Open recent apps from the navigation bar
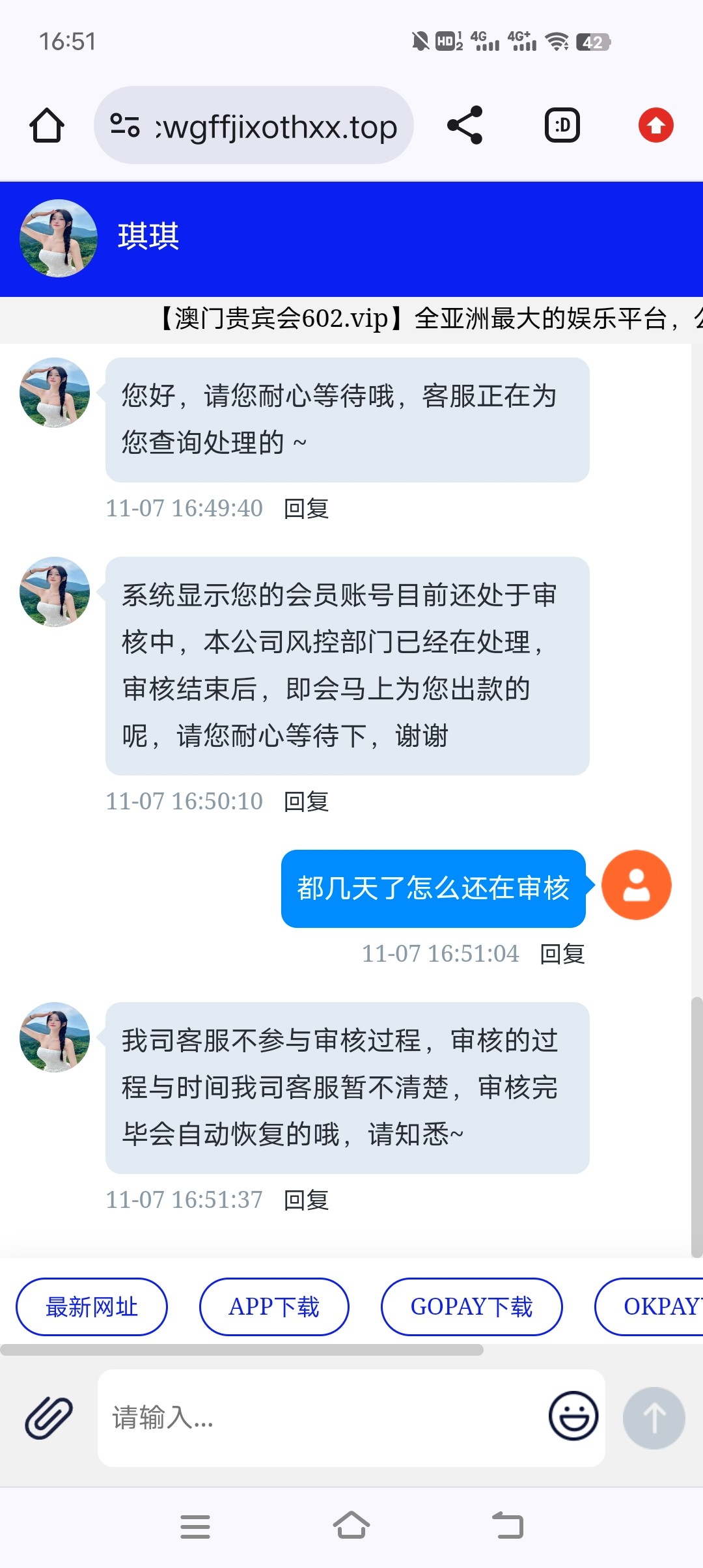Viewport: 703px width, 1568px height. click(195, 1526)
